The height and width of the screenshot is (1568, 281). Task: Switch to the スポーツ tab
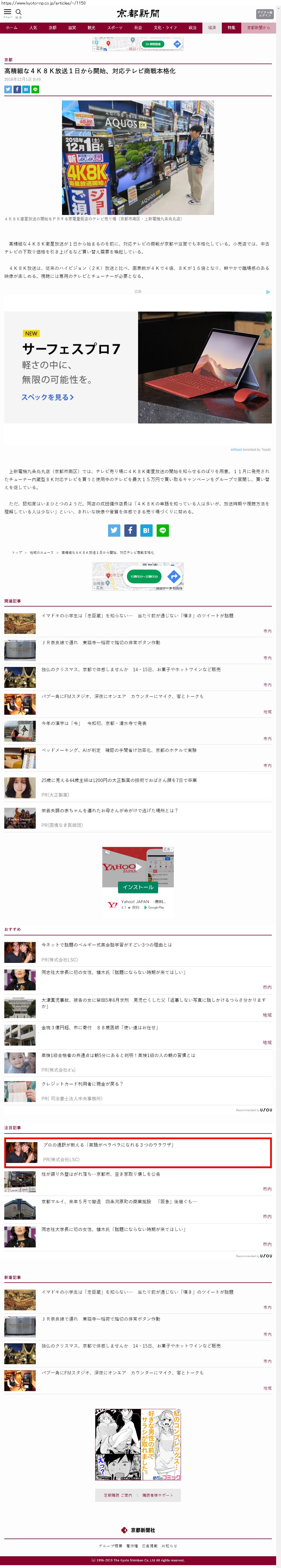[x=114, y=27]
